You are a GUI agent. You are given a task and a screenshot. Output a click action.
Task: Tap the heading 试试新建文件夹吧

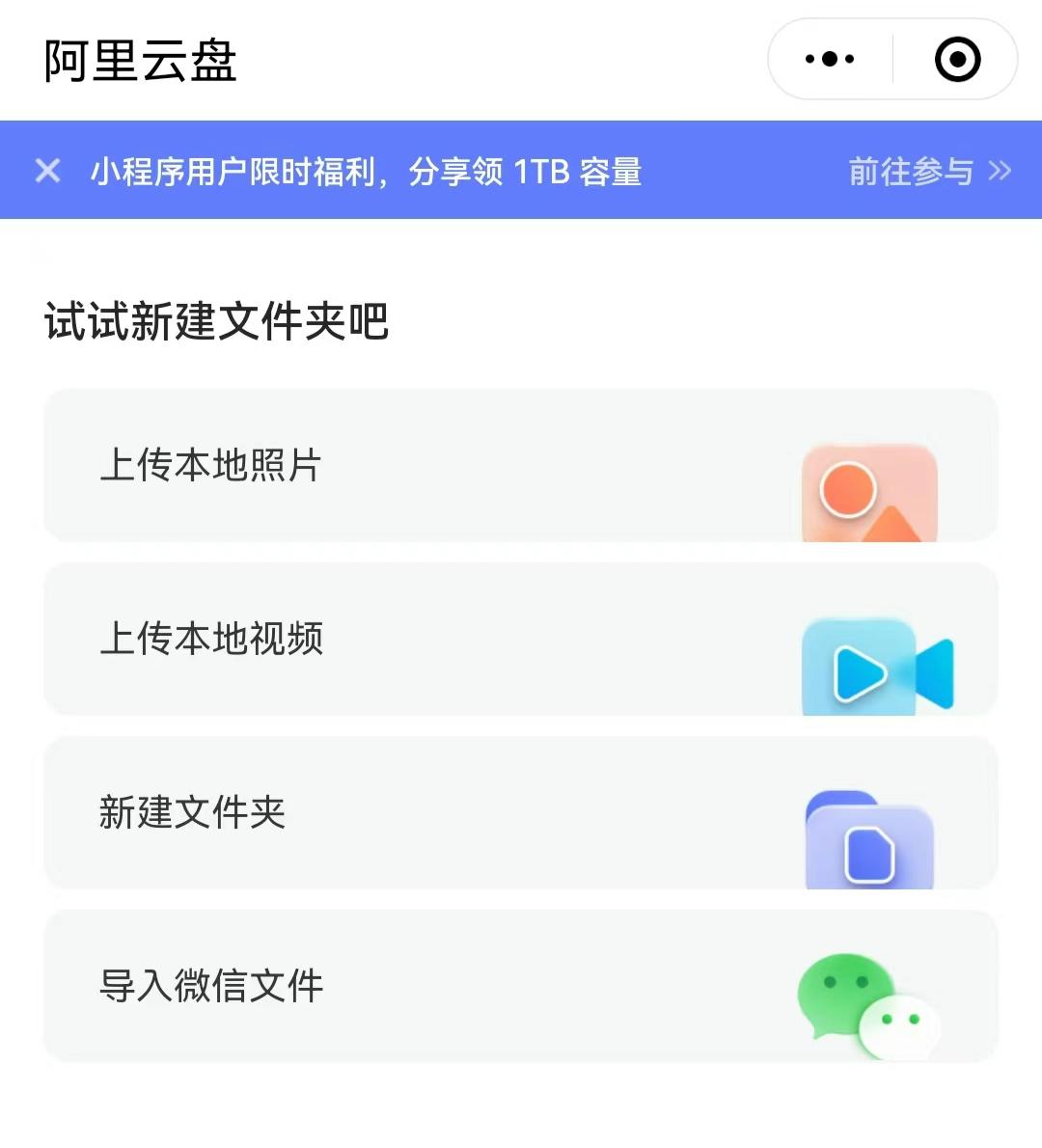click(x=214, y=323)
